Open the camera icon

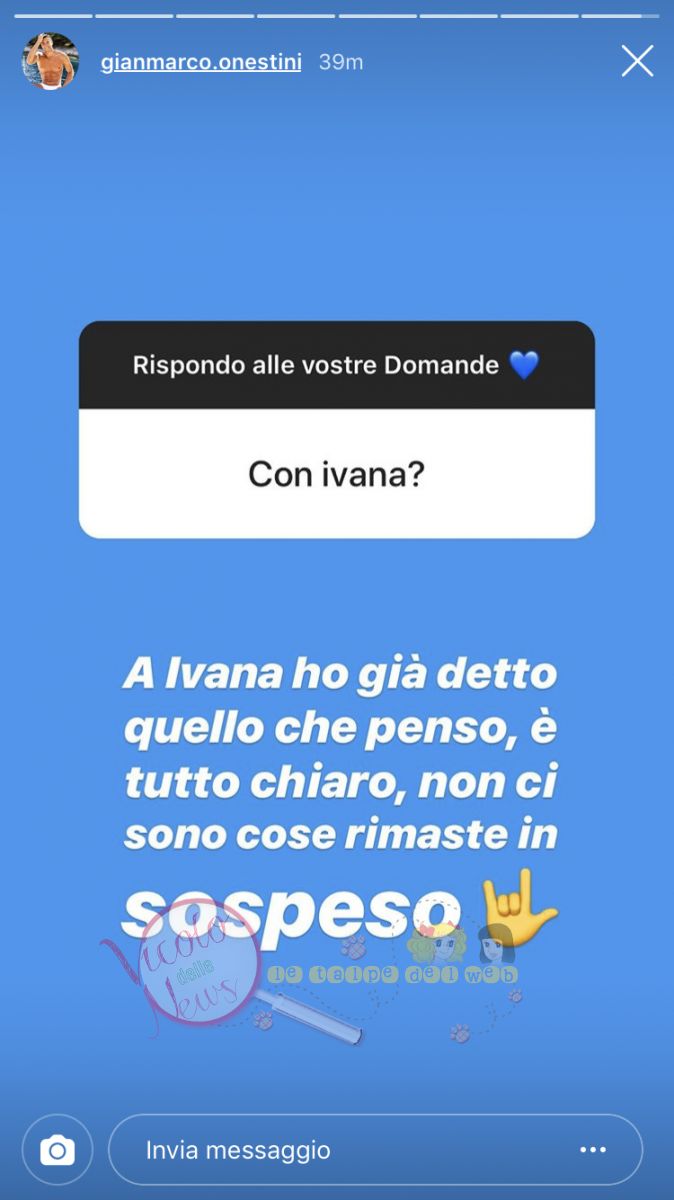click(x=57, y=1150)
